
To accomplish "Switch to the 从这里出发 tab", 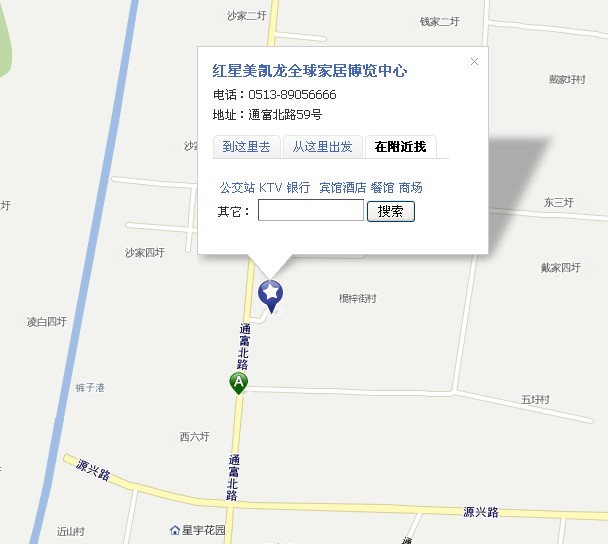I will tap(322, 147).
